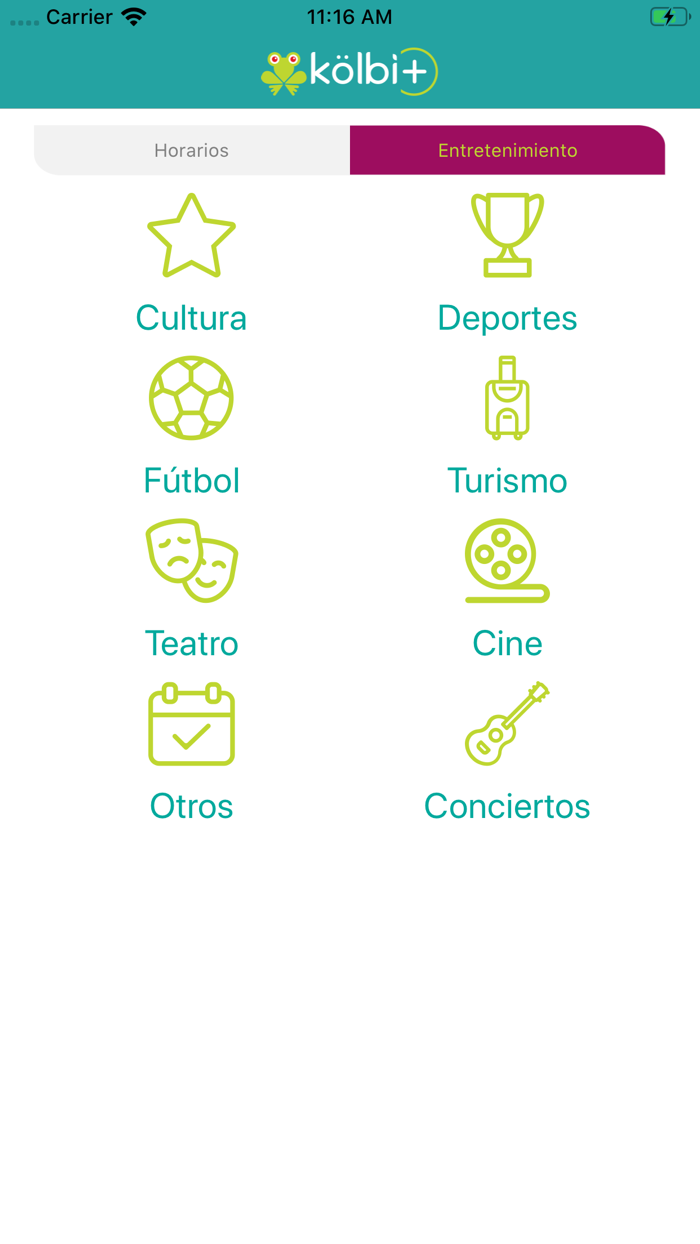Browse the Fútbol category

tap(191, 427)
